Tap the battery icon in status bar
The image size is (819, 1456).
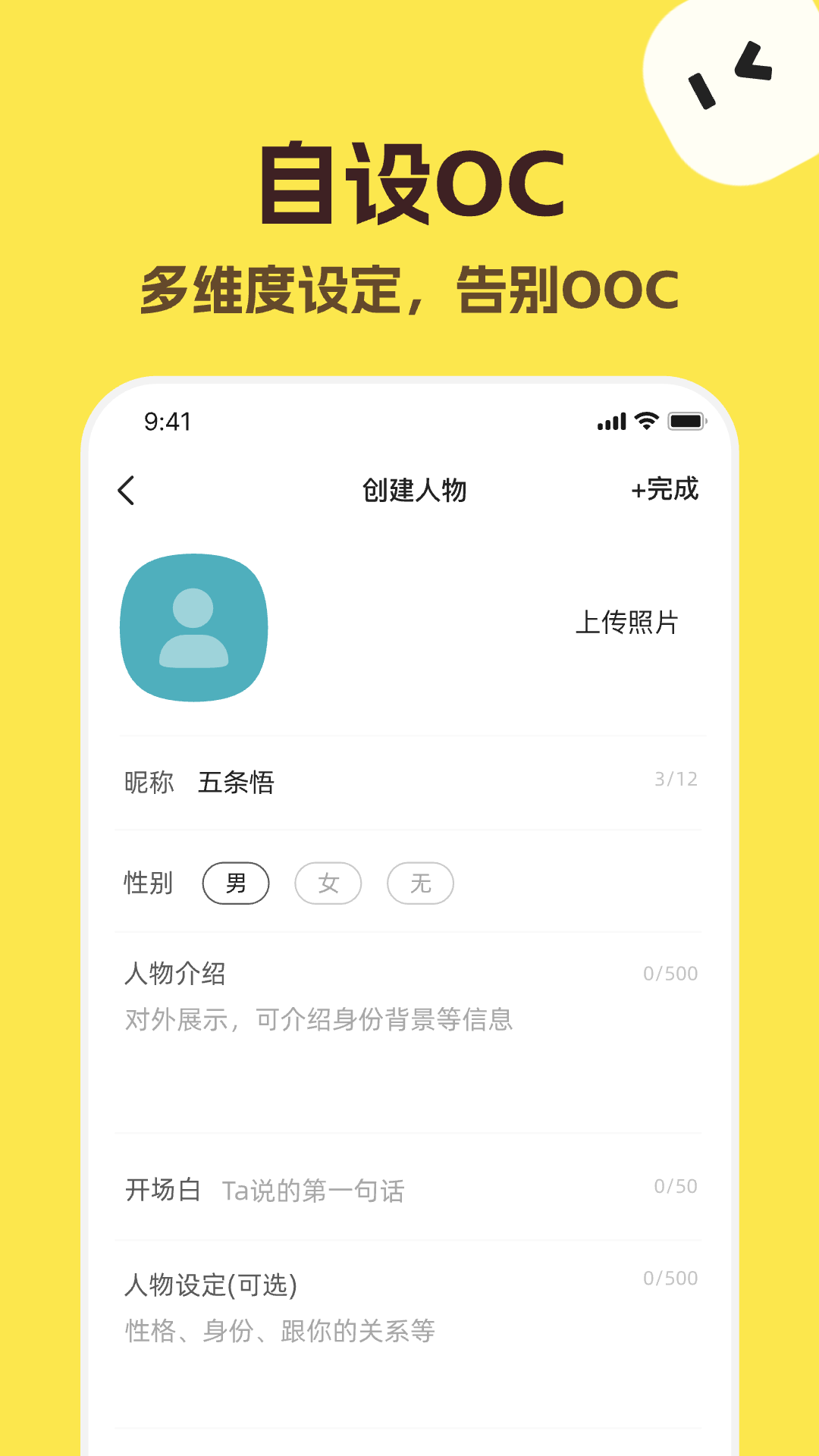click(x=685, y=422)
